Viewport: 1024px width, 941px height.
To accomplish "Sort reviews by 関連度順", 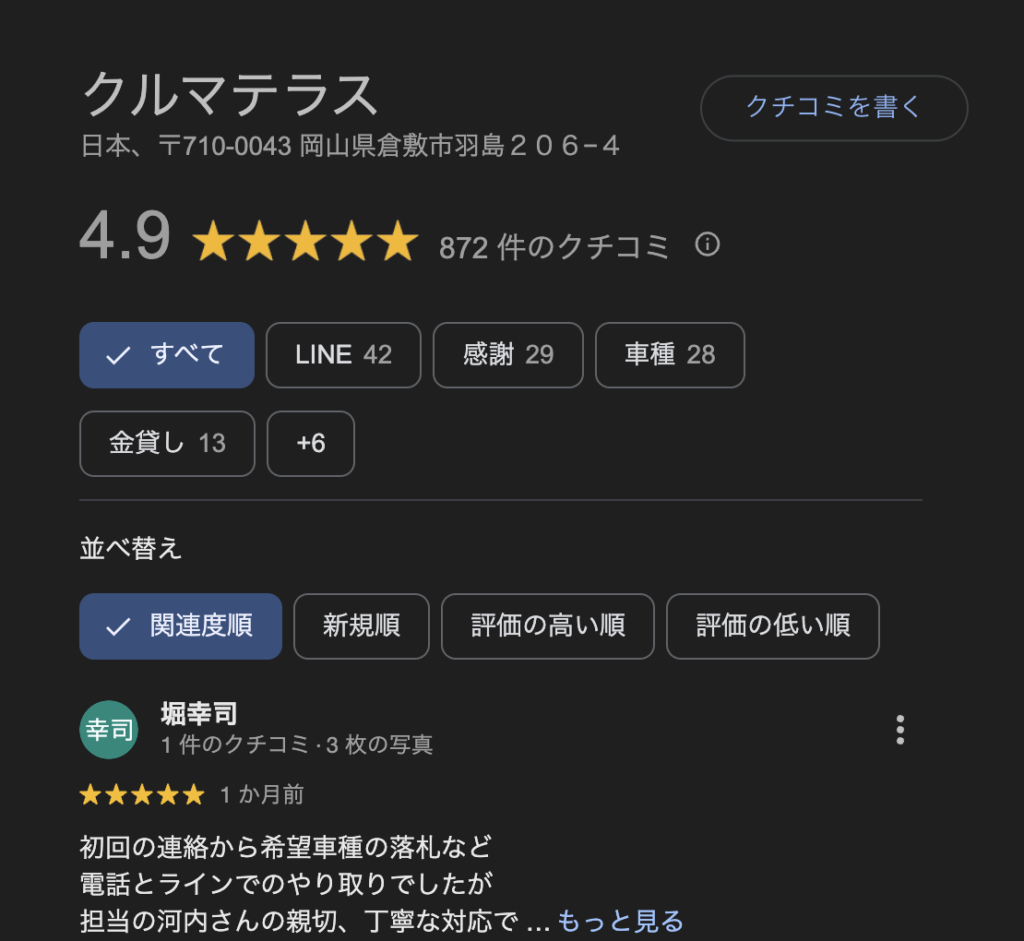I will [x=181, y=627].
